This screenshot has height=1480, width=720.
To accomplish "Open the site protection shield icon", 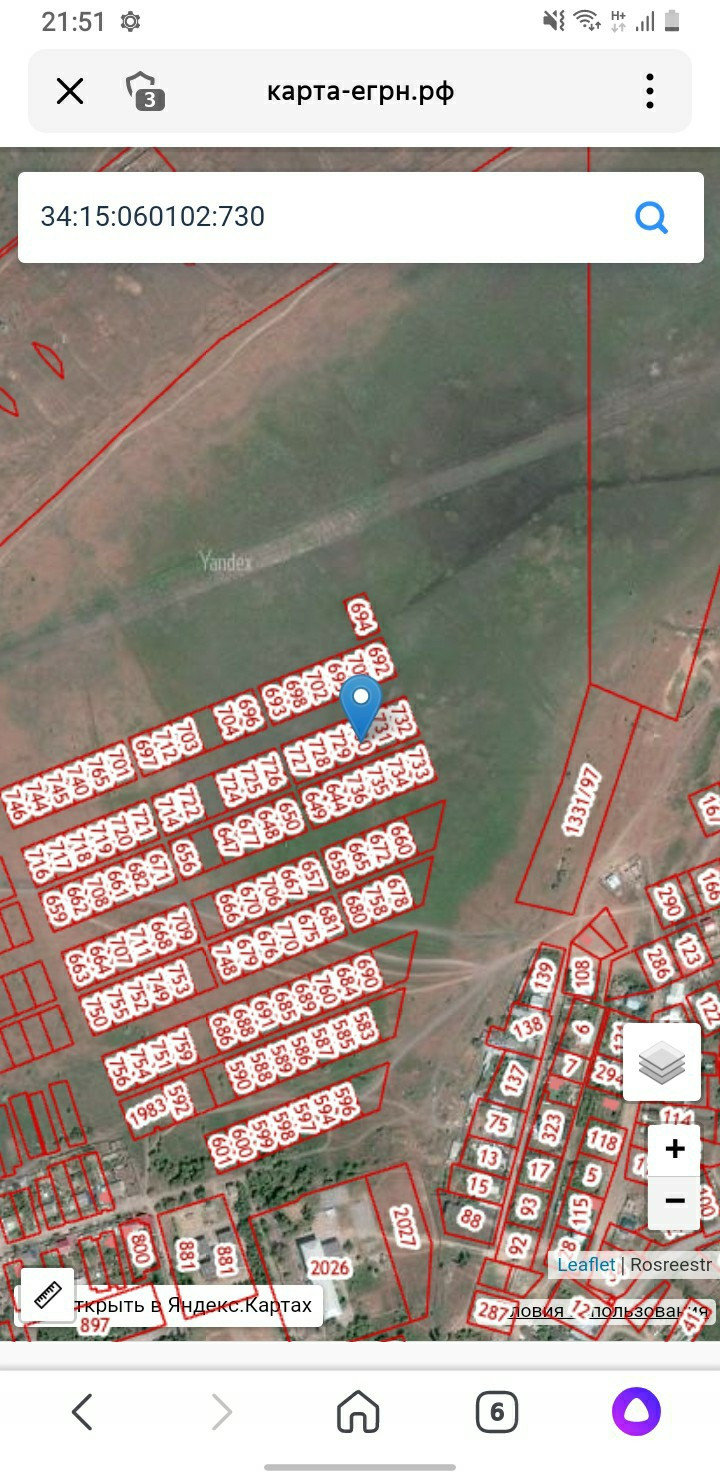I will [146, 91].
